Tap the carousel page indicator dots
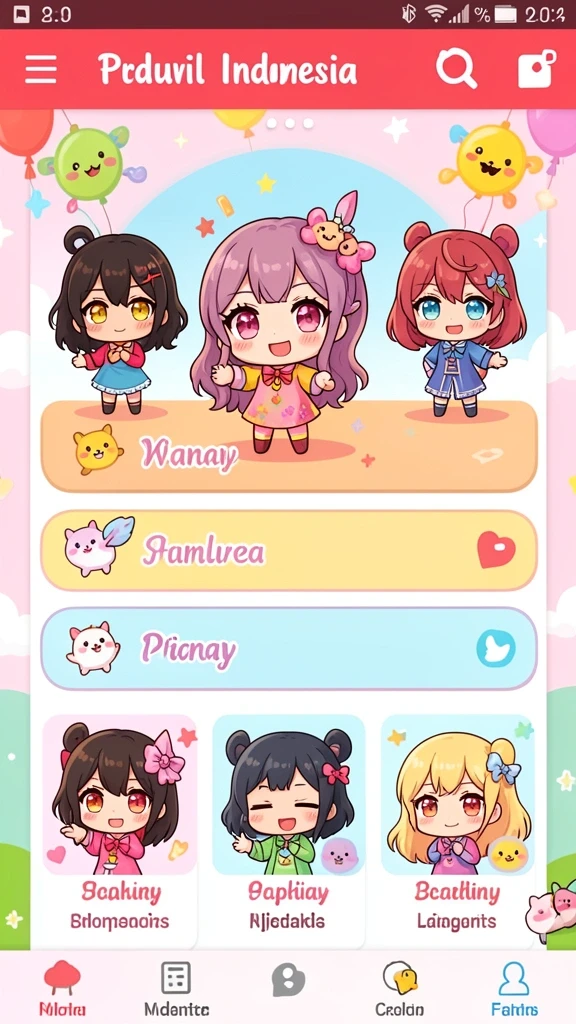This screenshot has width=576, height=1024. 290,123
